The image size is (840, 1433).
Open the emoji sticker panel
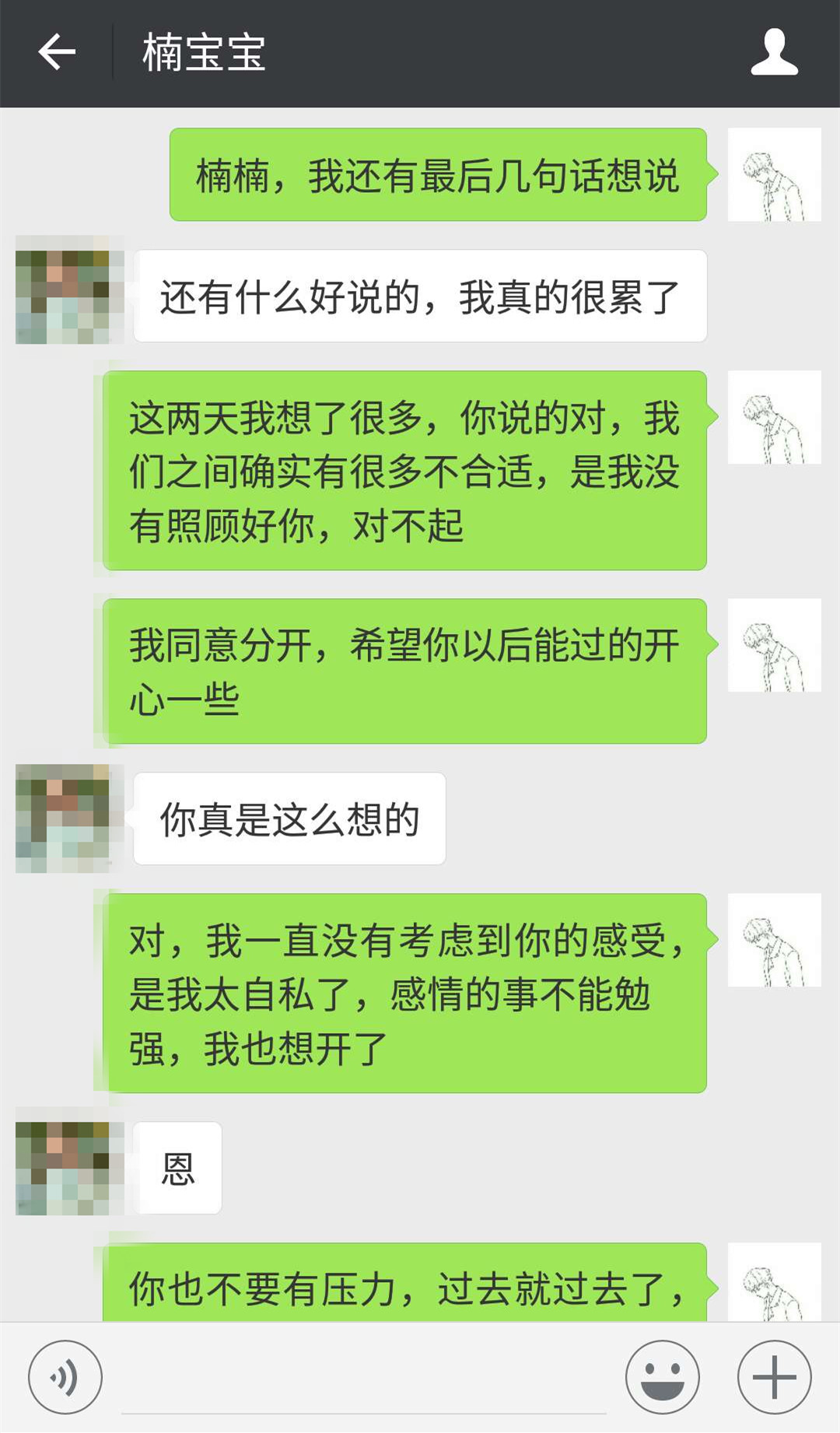coord(662,1377)
